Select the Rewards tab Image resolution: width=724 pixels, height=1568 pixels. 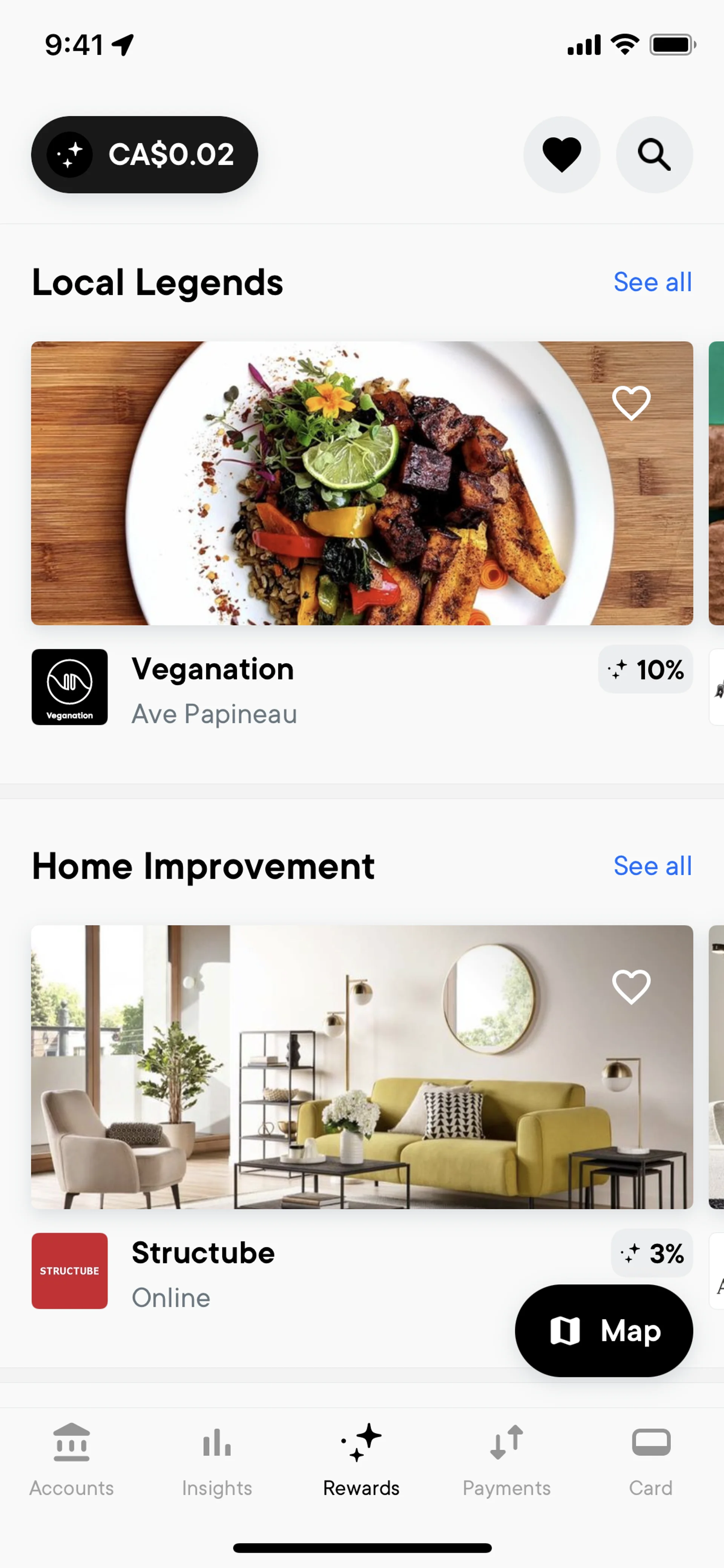(361, 1460)
